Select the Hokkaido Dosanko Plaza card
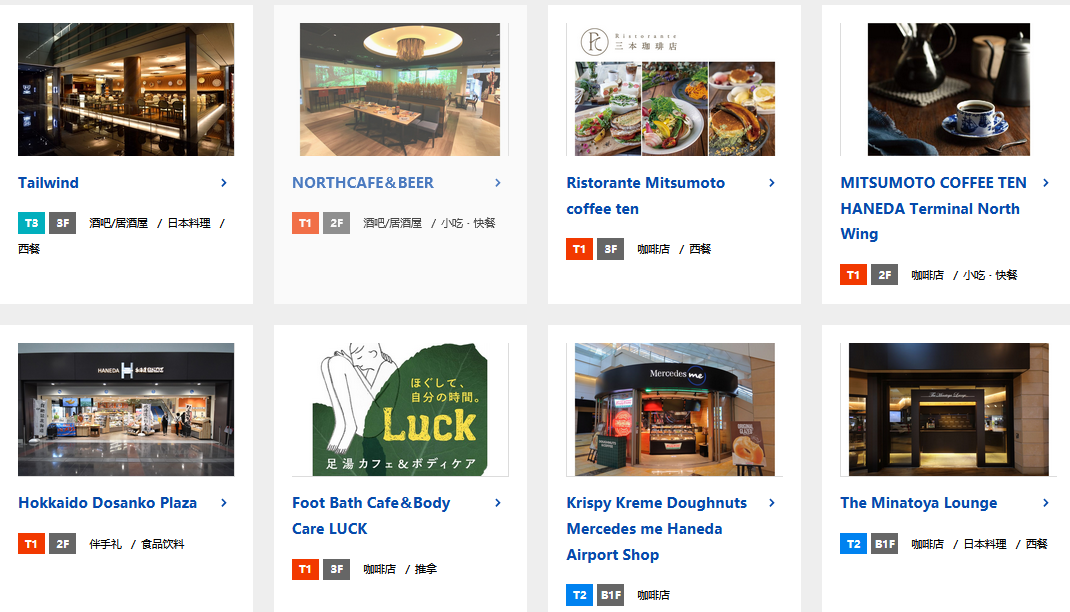1070x612 pixels. pyautogui.click(x=107, y=503)
